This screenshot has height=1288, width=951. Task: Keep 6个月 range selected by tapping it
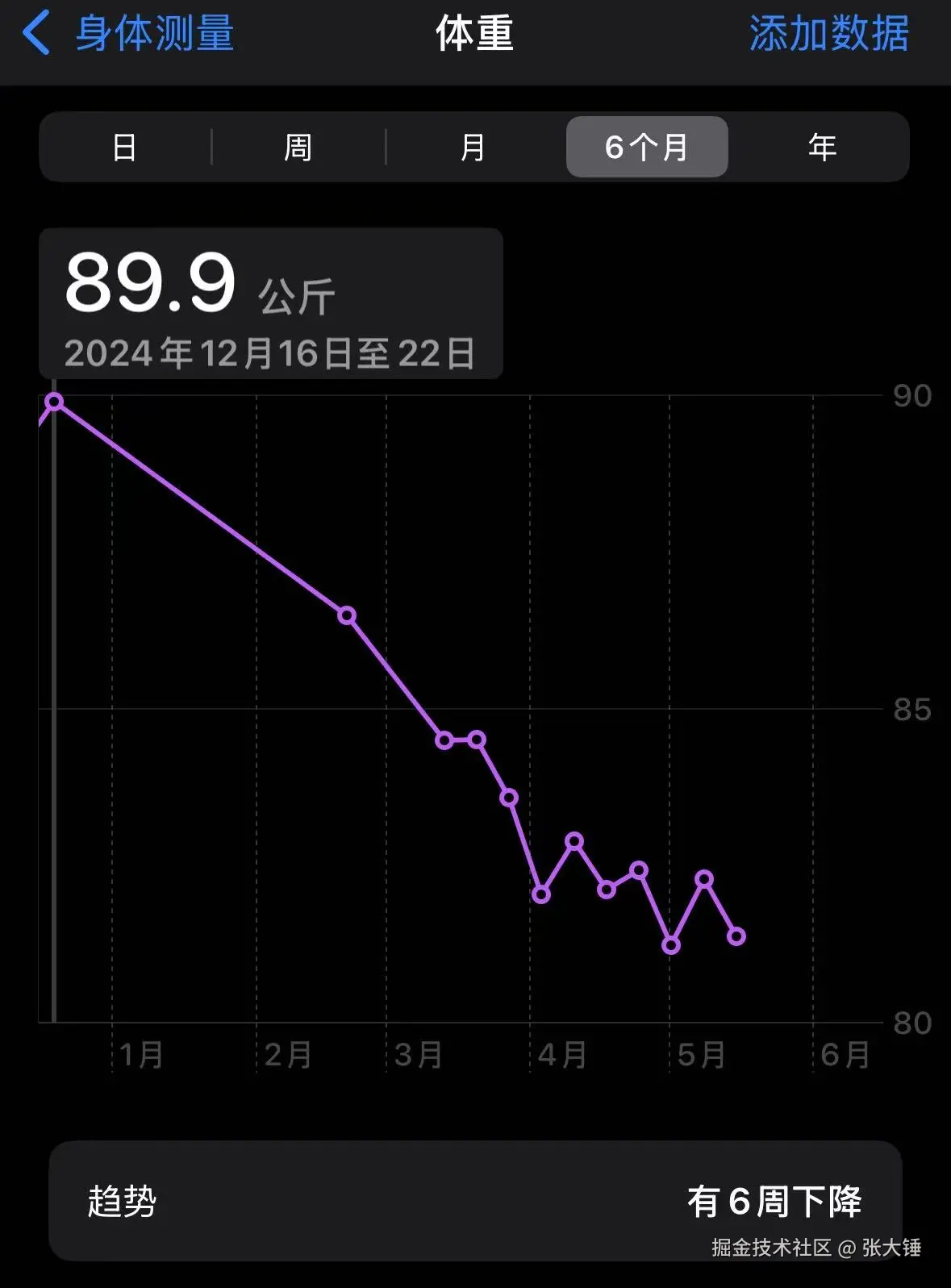(x=646, y=147)
